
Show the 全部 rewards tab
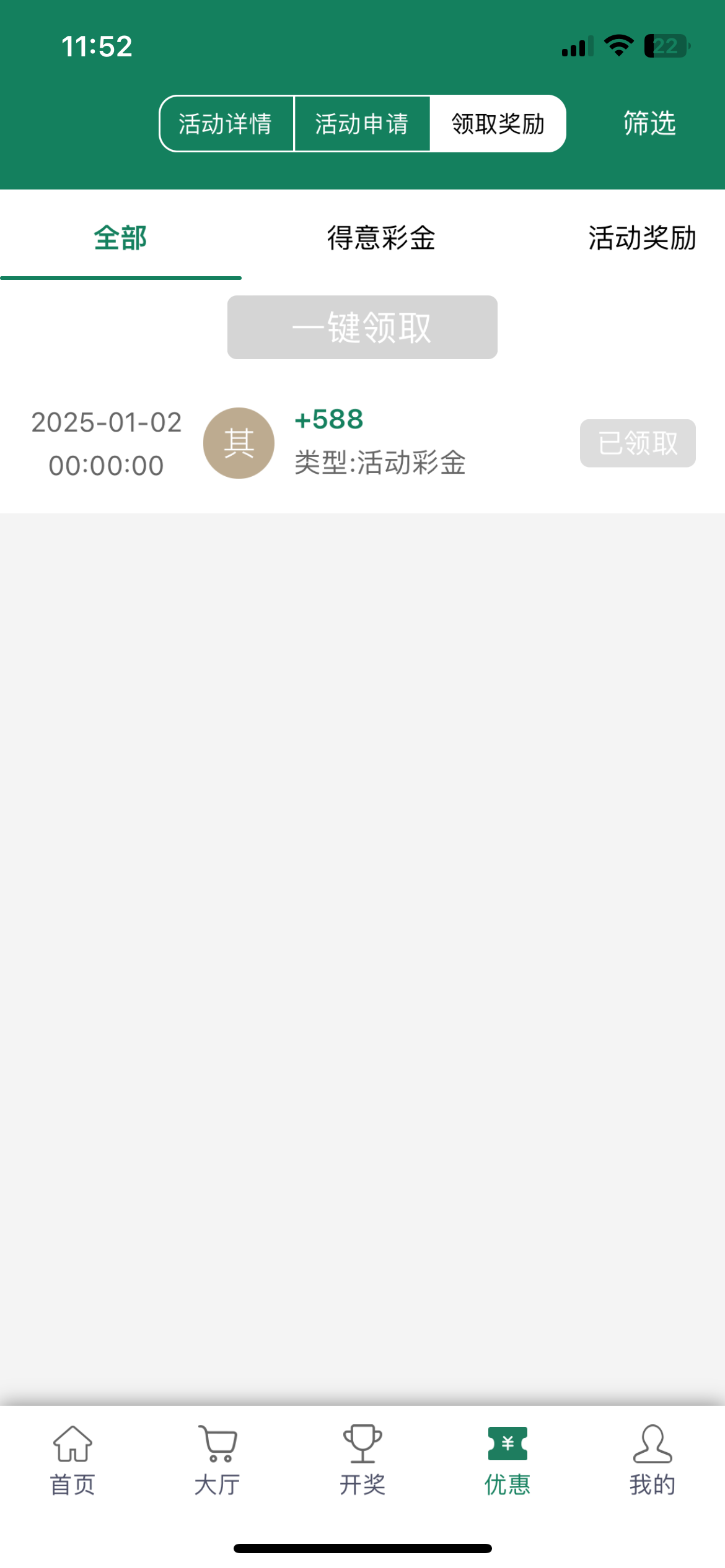point(121,238)
